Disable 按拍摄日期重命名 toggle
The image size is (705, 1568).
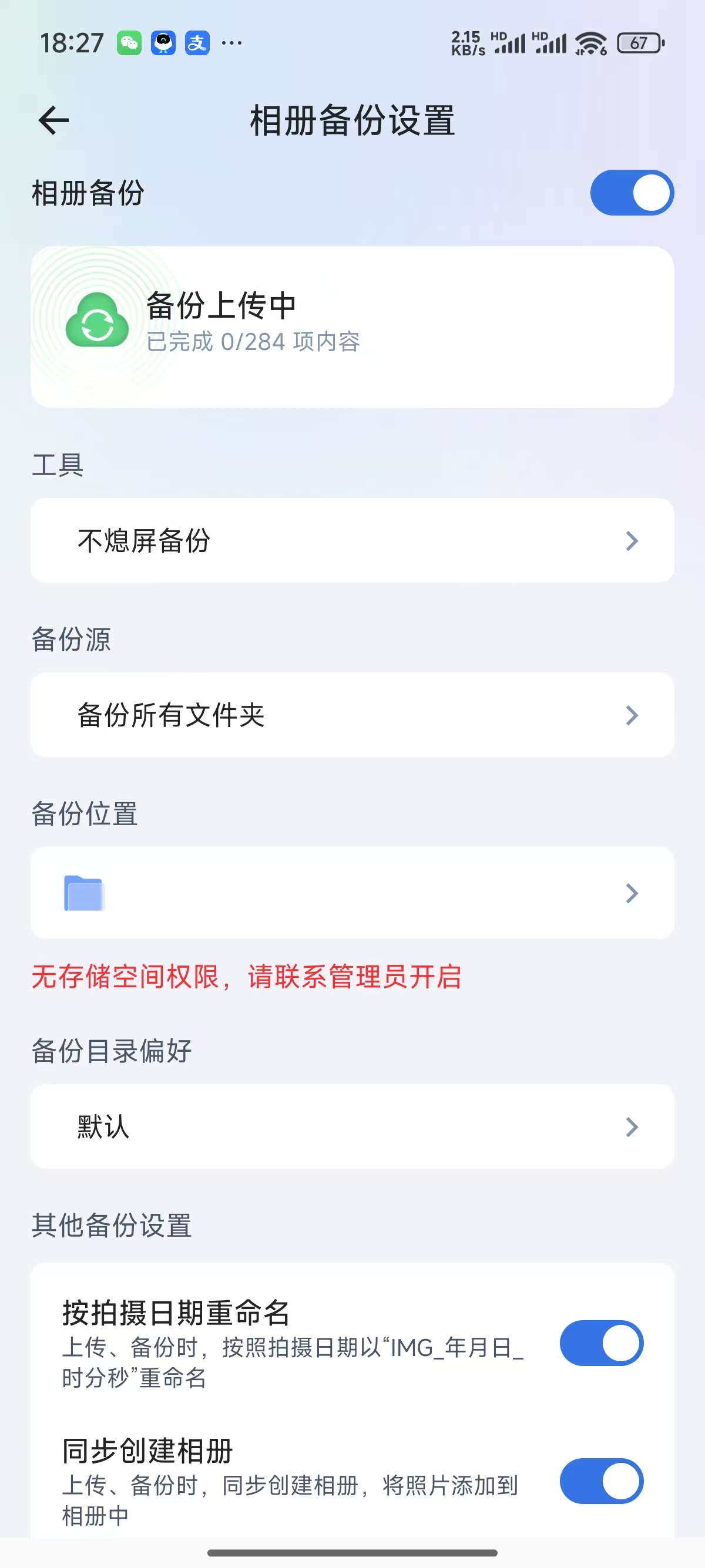click(601, 1342)
